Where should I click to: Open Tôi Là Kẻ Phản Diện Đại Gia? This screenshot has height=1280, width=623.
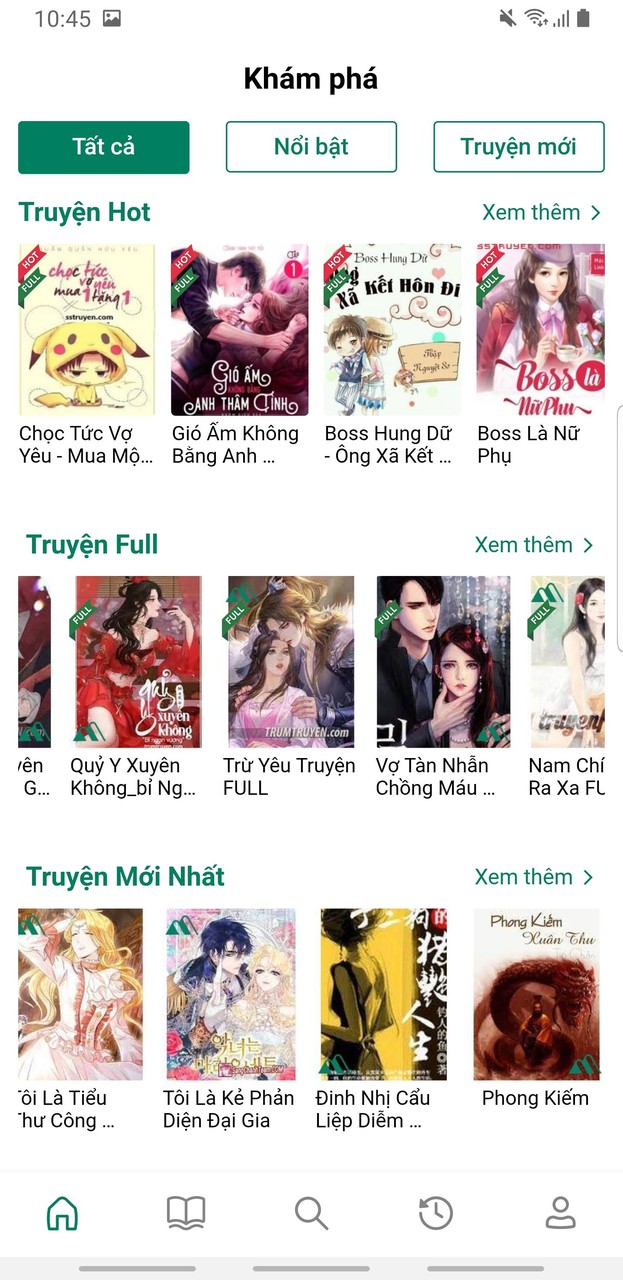(231, 994)
